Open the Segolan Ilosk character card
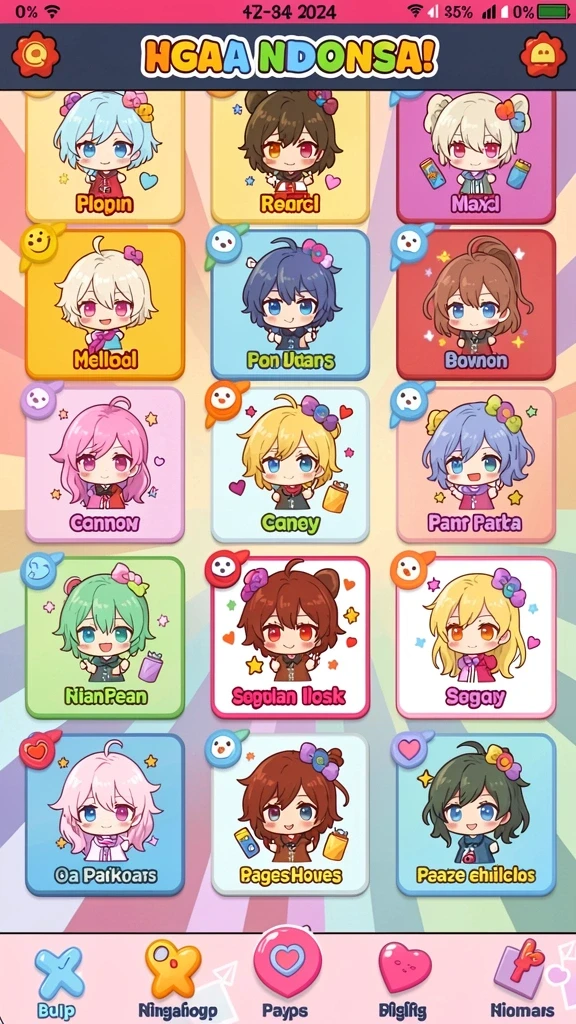 [x=290, y=637]
